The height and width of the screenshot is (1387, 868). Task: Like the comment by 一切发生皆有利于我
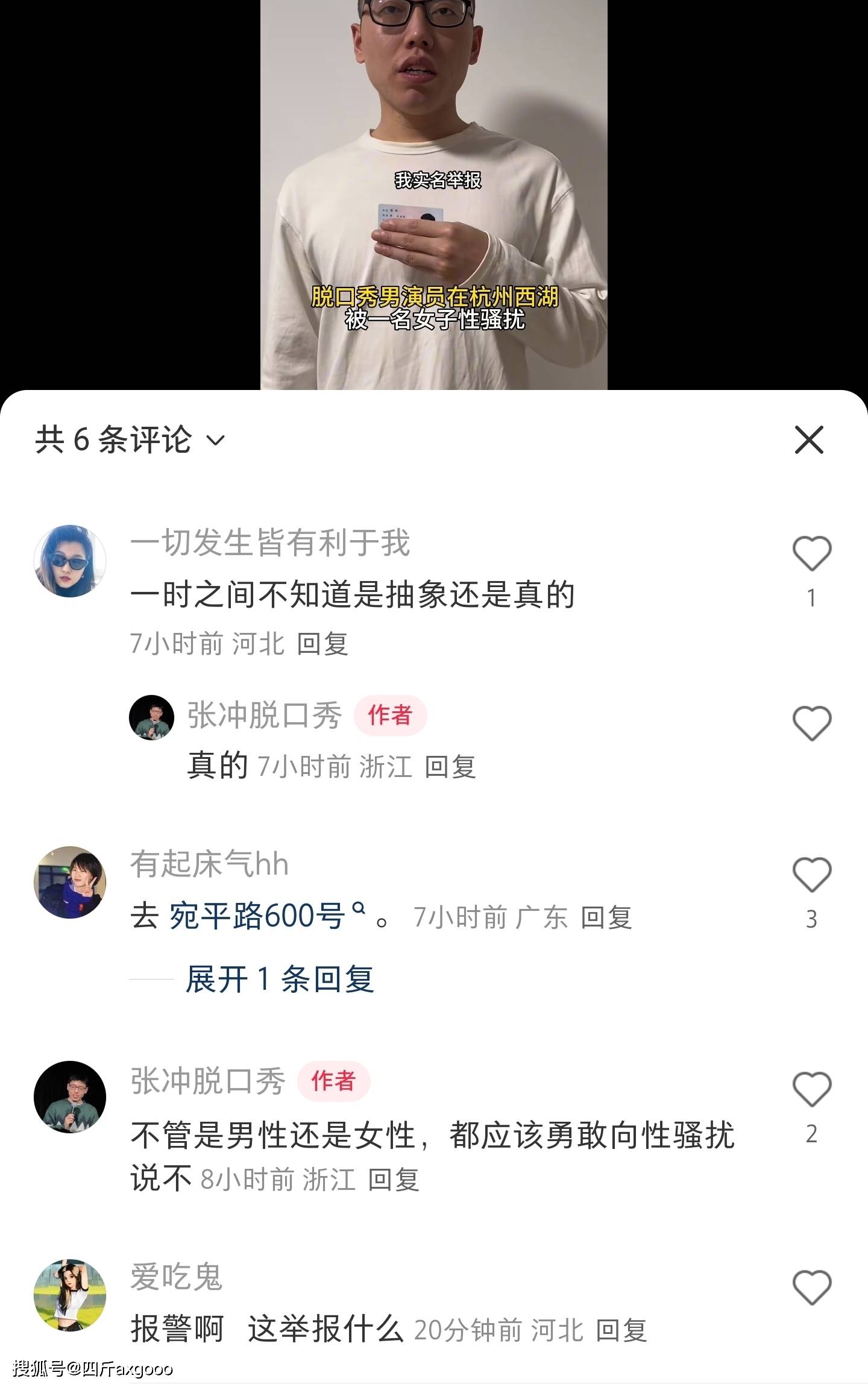click(x=811, y=553)
